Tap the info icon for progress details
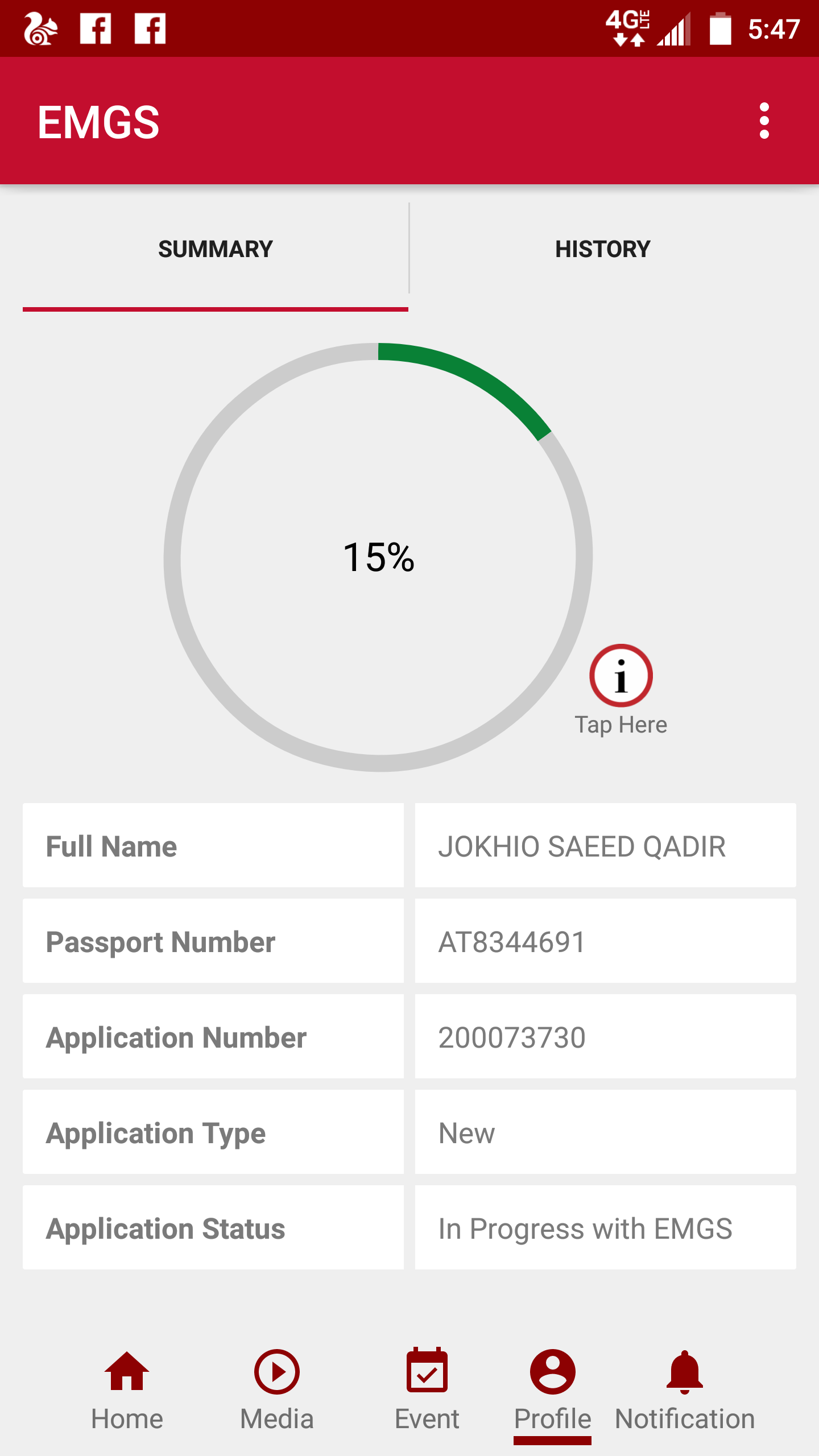Viewport: 819px width, 1456px height. [621, 676]
